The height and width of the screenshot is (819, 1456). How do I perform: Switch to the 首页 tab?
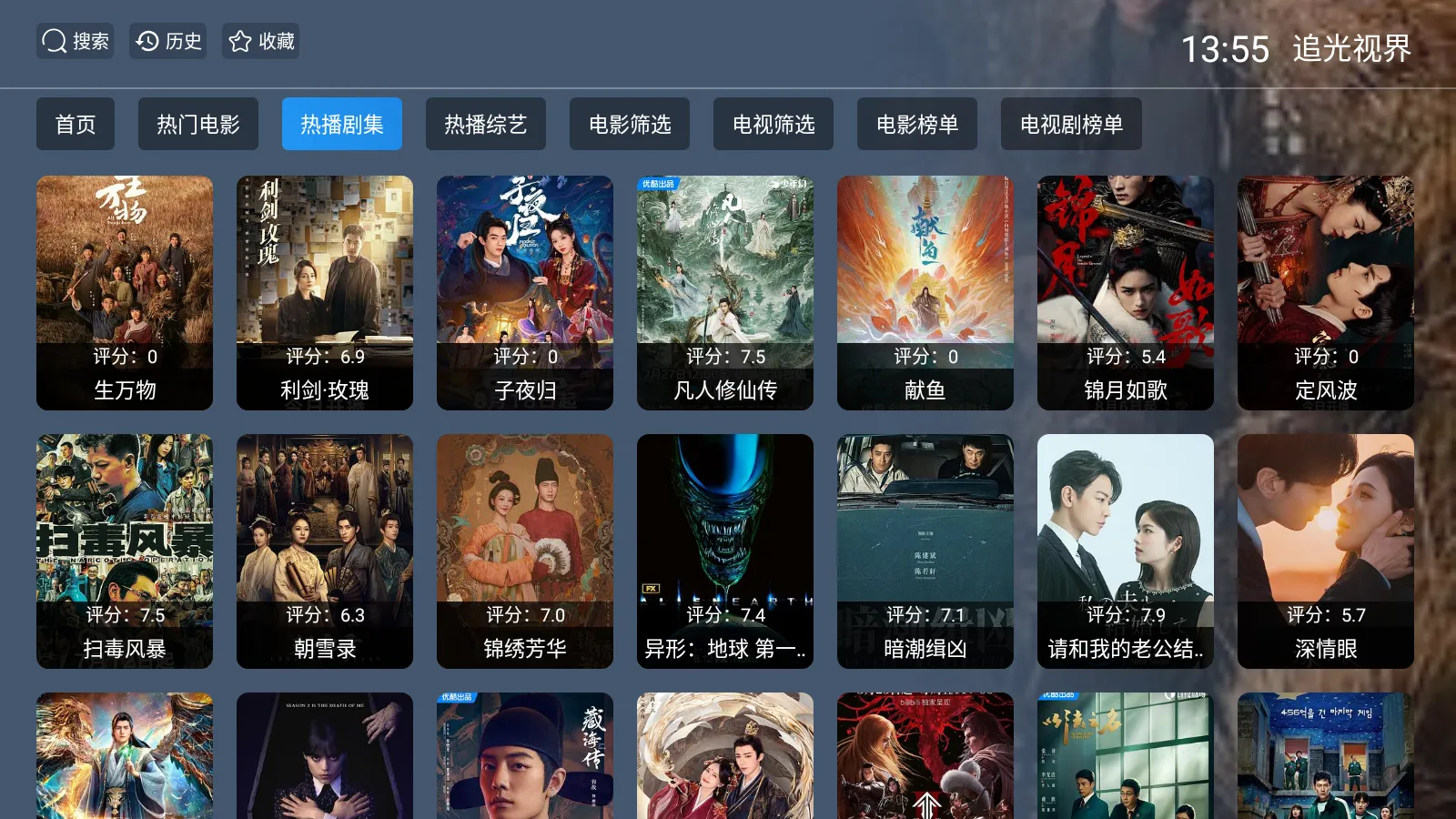tap(76, 124)
